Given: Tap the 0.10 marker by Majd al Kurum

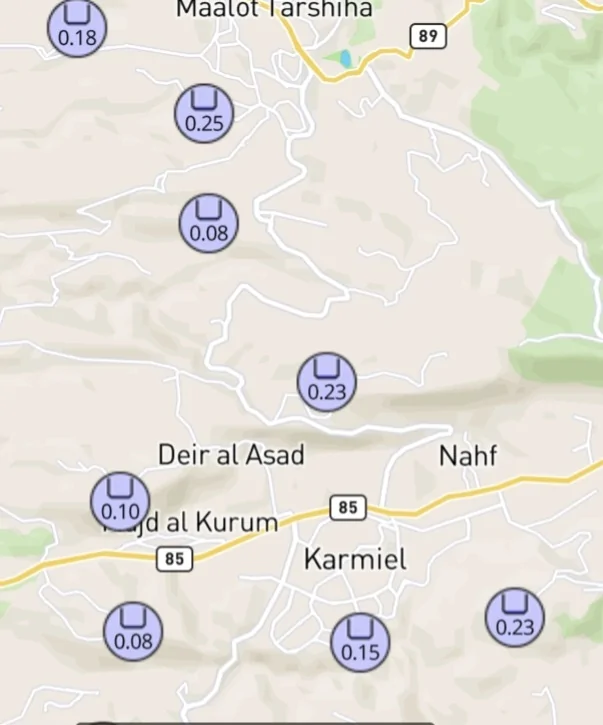Looking at the screenshot, I should pyautogui.click(x=120, y=501).
